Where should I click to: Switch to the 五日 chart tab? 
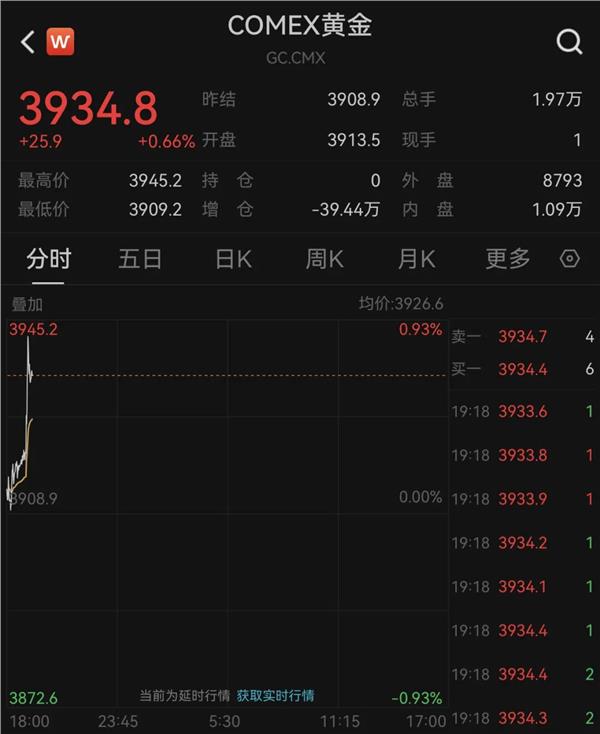coord(140,259)
